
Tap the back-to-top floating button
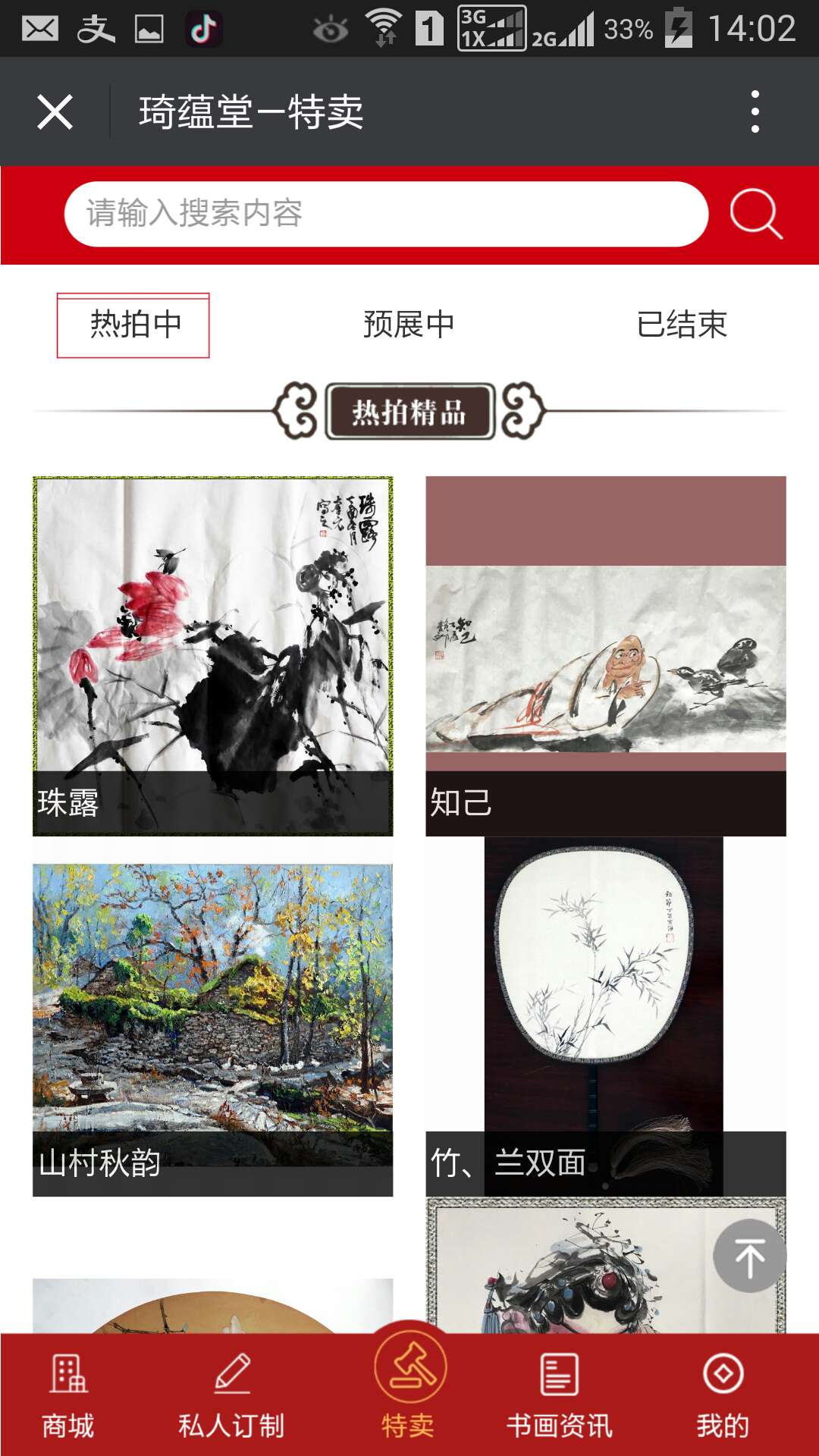pos(747,1255)
